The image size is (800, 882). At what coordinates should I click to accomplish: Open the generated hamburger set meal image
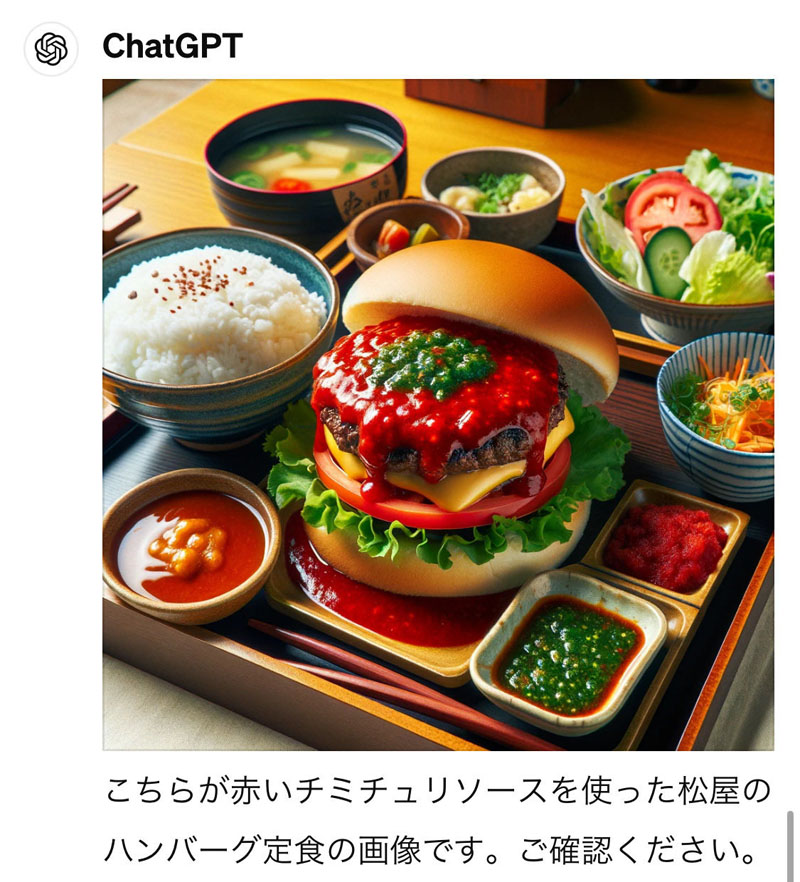(438, 414)
